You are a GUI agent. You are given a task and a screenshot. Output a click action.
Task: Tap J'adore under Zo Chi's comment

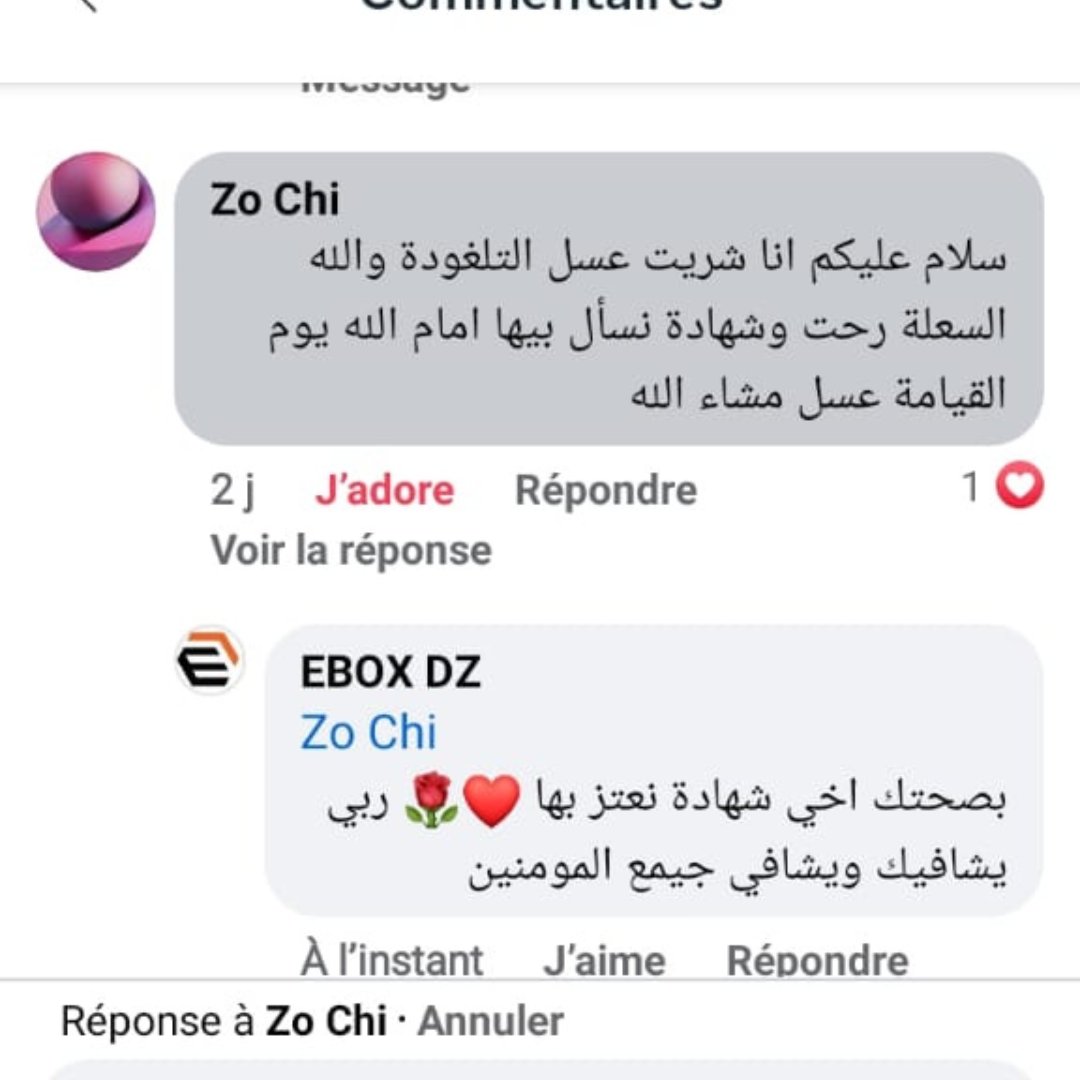[384, 491]
